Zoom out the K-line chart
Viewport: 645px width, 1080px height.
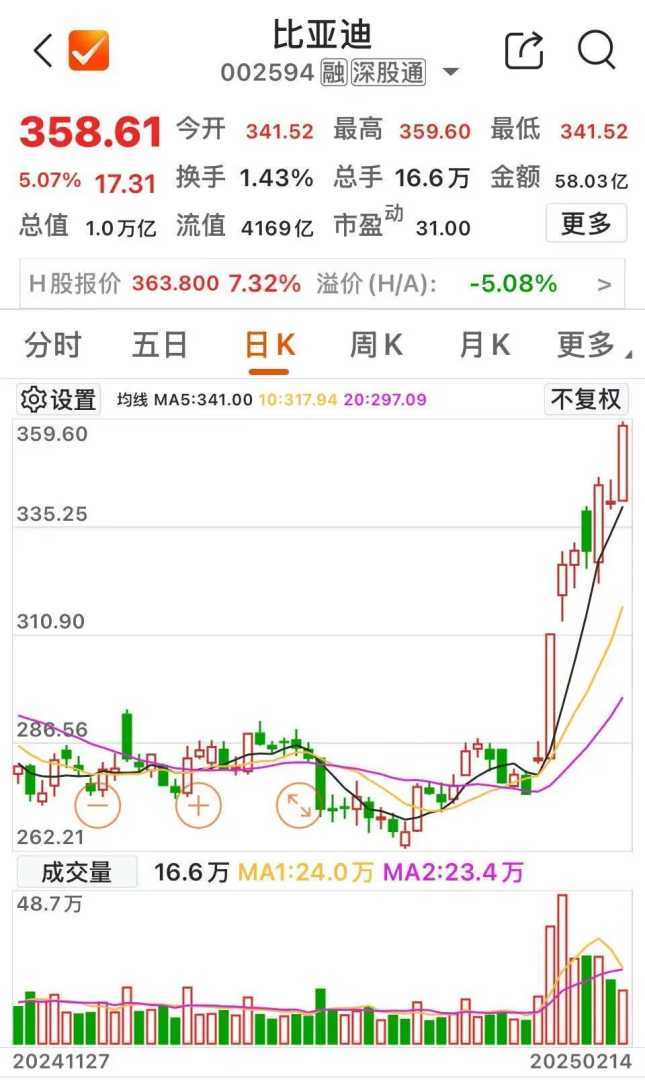pos(97,804)
